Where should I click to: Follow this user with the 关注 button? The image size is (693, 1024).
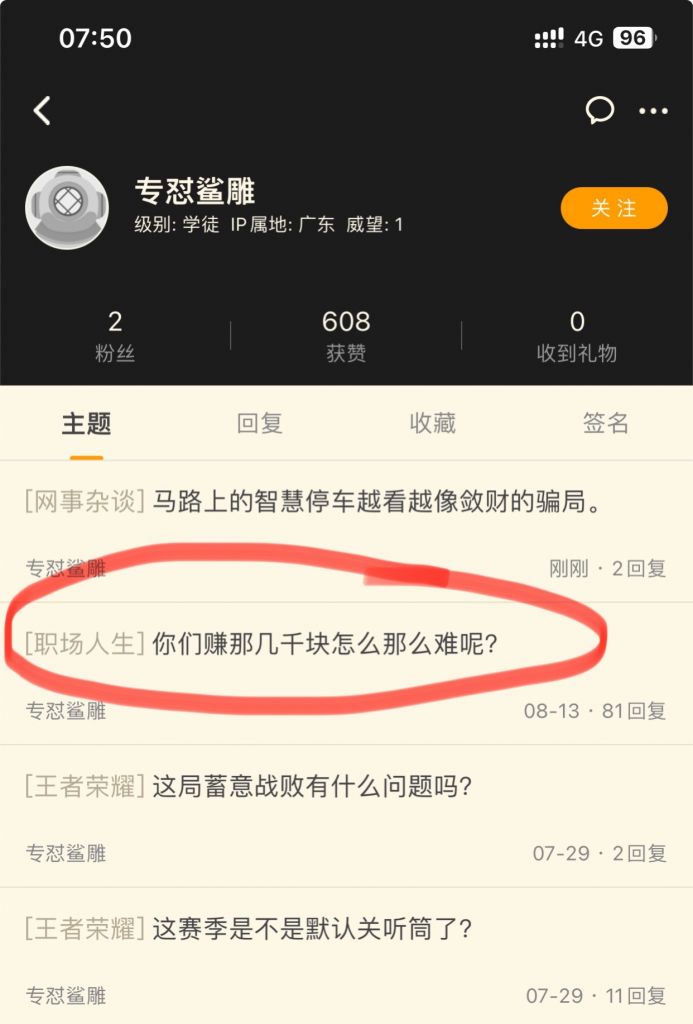click(613, 208)
